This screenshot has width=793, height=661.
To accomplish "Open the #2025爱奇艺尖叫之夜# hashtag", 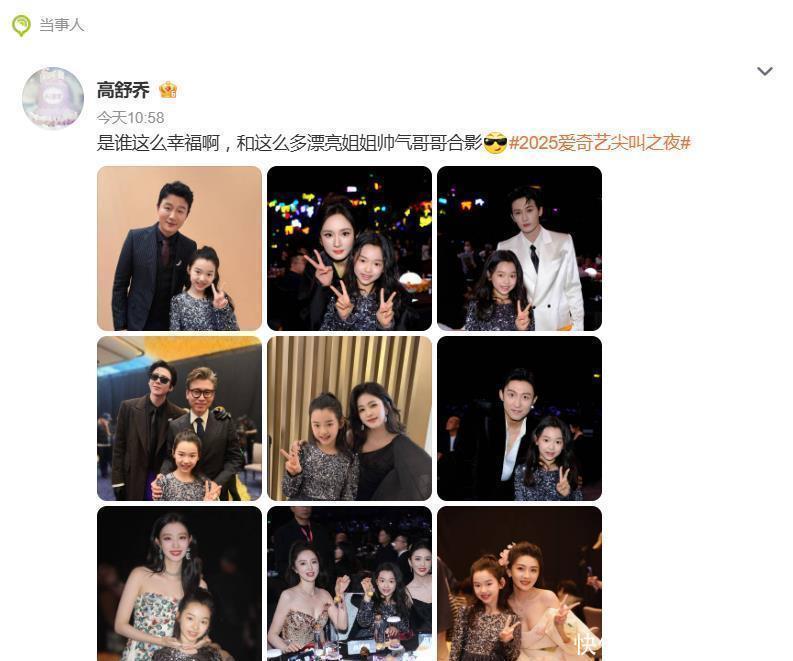I will [599, 143].
